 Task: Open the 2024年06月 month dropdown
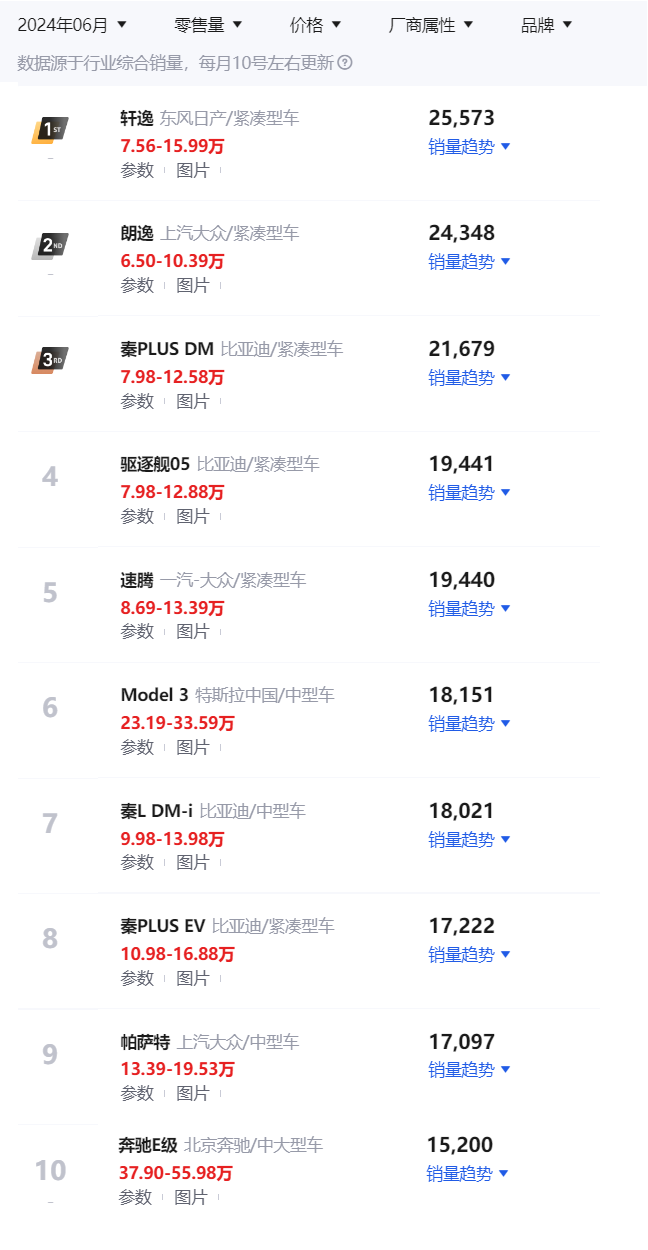click(x=72, y=25)
